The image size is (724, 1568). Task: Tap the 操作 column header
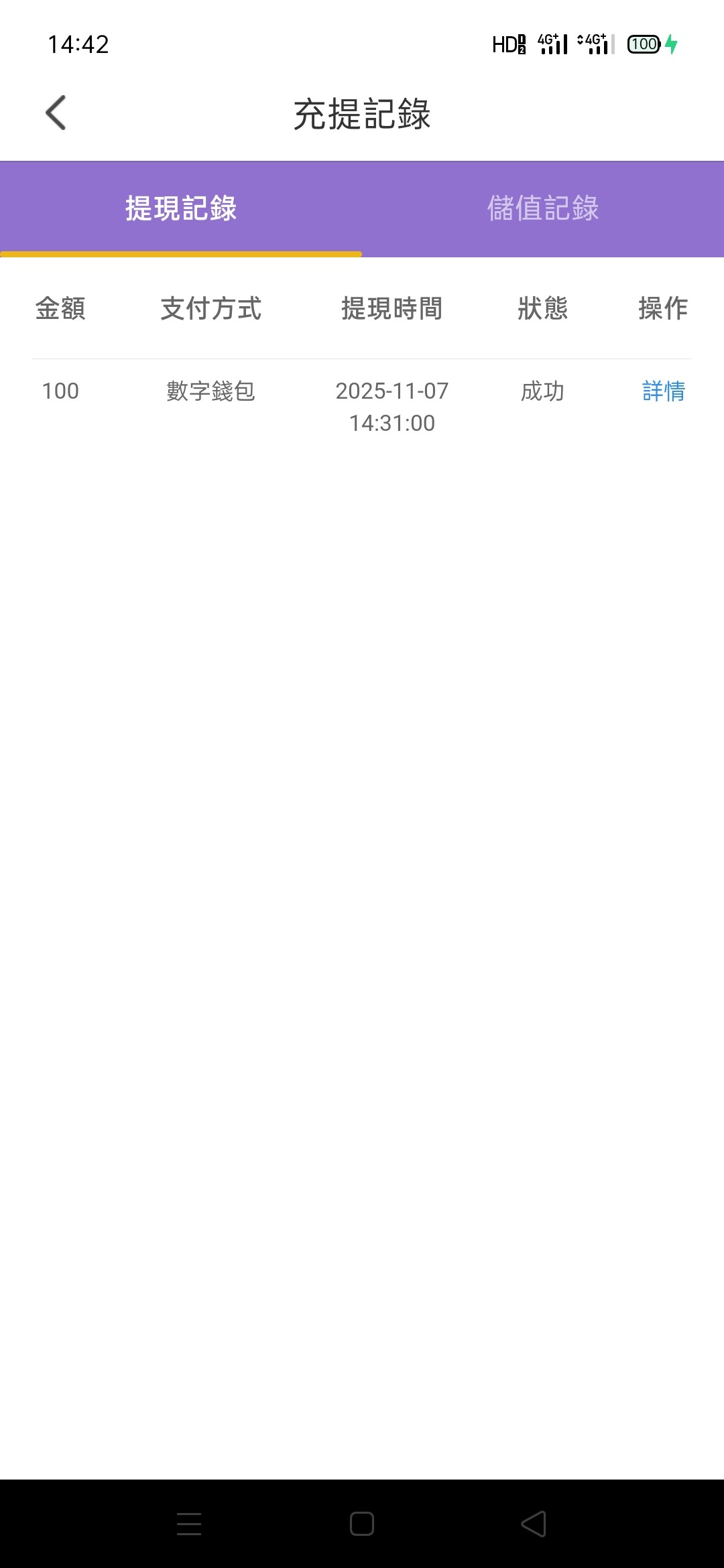pyautogui.click(x=662, y=310)
